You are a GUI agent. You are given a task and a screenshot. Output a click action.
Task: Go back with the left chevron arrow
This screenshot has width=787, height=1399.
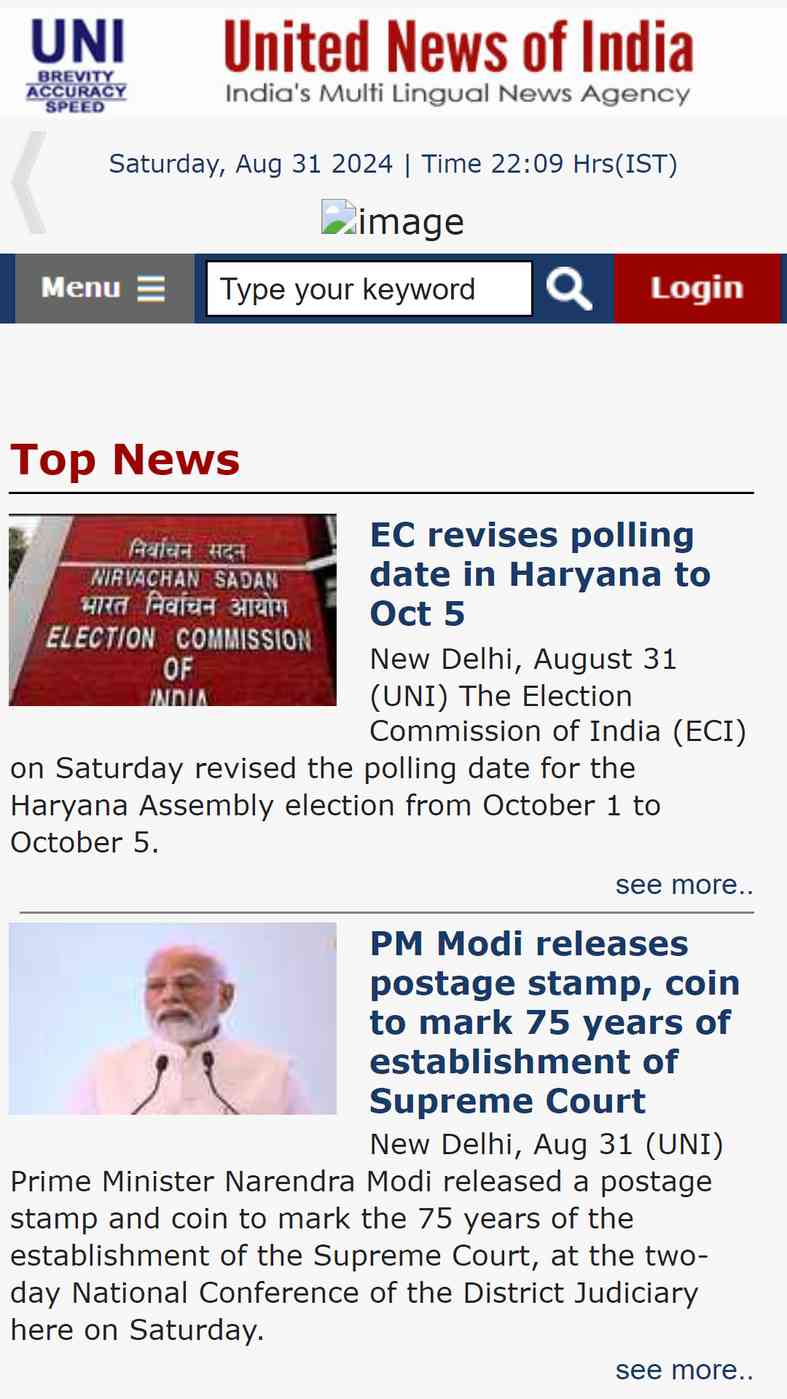pyautogui.click(x=29, y=183)
